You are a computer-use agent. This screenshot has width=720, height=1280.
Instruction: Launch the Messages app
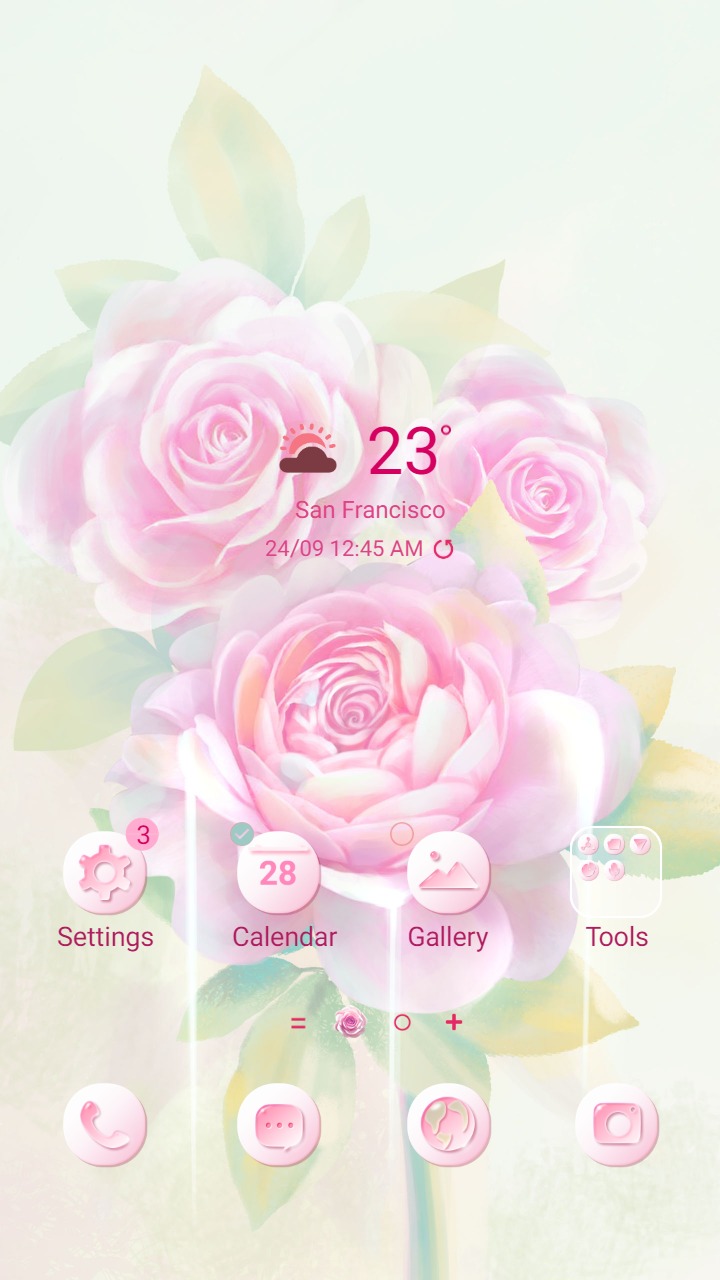pyautogui.click(x=277, y=1125)
